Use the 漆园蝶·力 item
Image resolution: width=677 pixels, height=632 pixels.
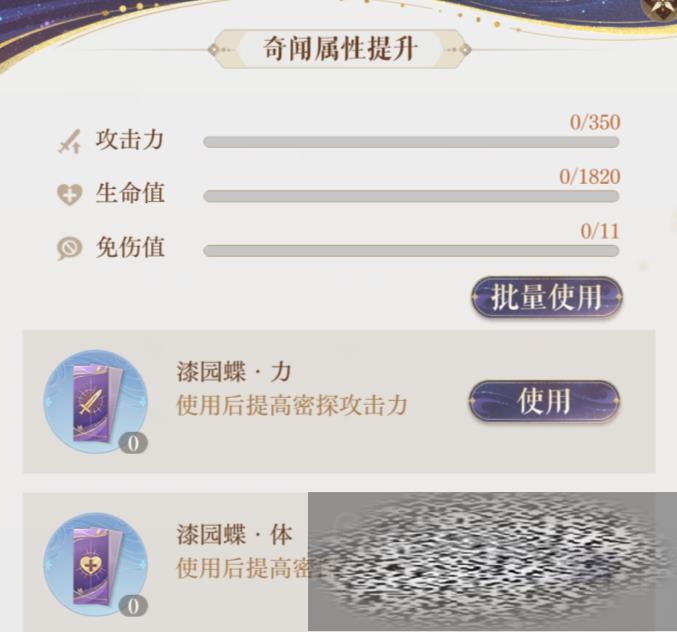(x=544, y=401)
